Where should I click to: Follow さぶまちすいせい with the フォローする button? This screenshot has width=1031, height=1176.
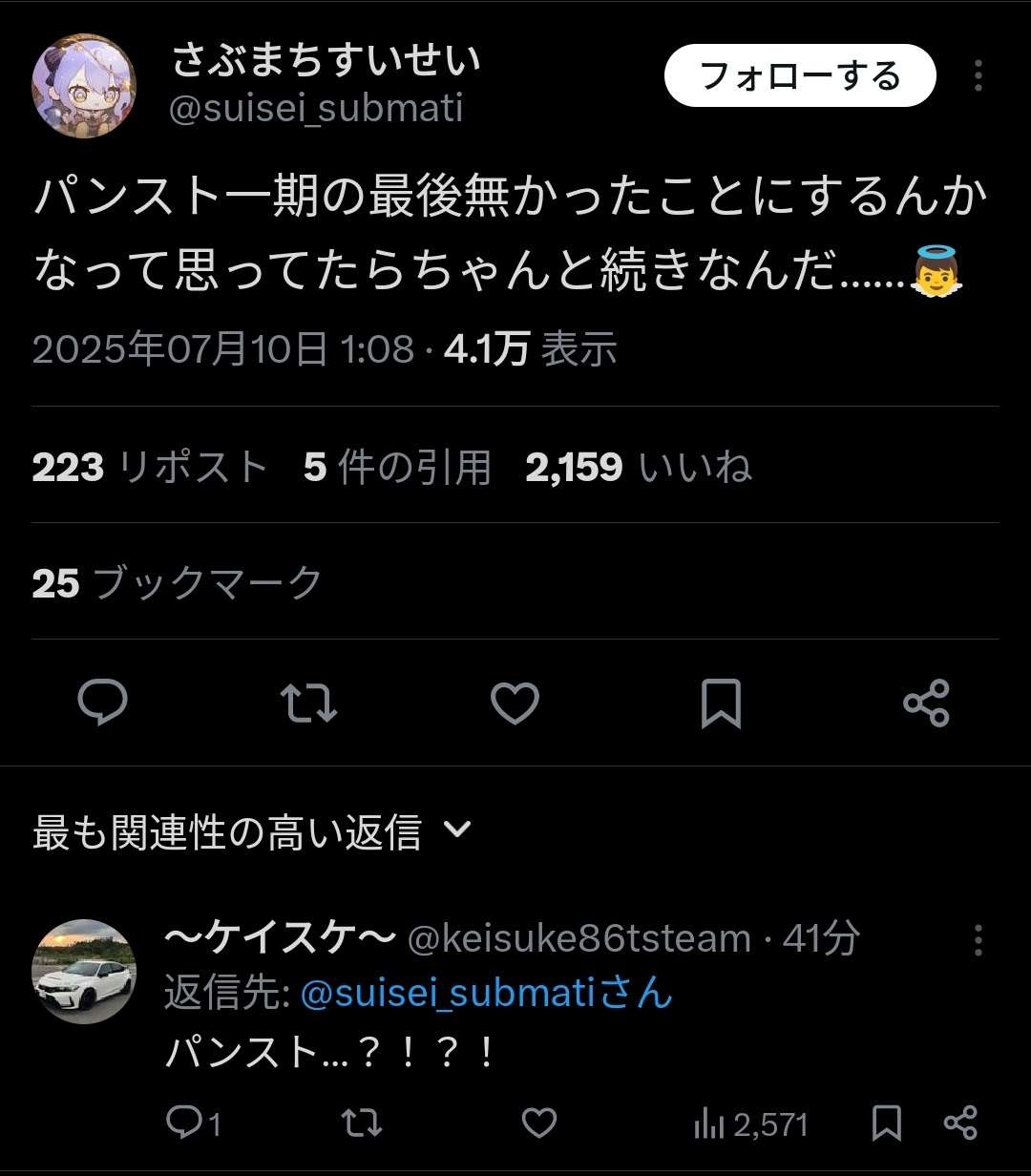pyautogui.click(x=800, y=75)
